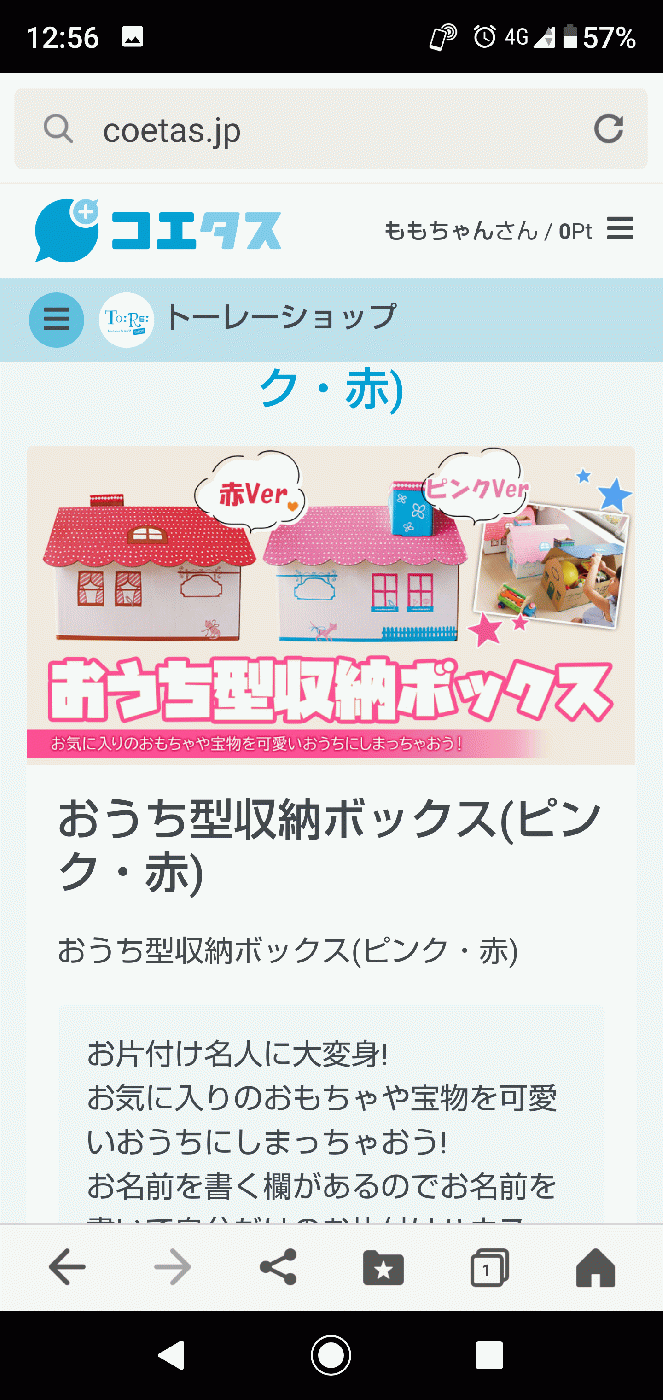663x1400 pixels.
Task: Reload the current page
Action: [608, 129]
